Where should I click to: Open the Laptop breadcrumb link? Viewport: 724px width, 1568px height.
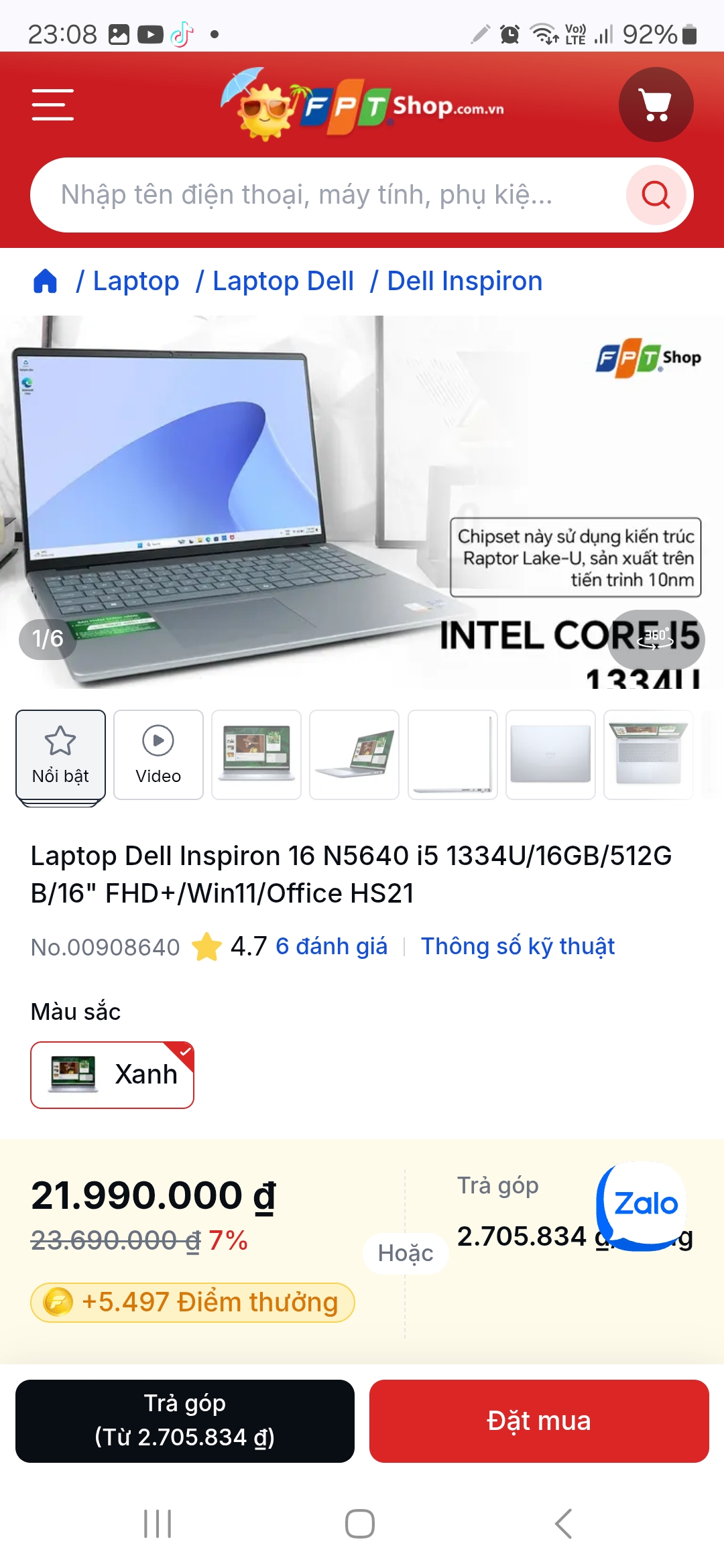point(136,281)
